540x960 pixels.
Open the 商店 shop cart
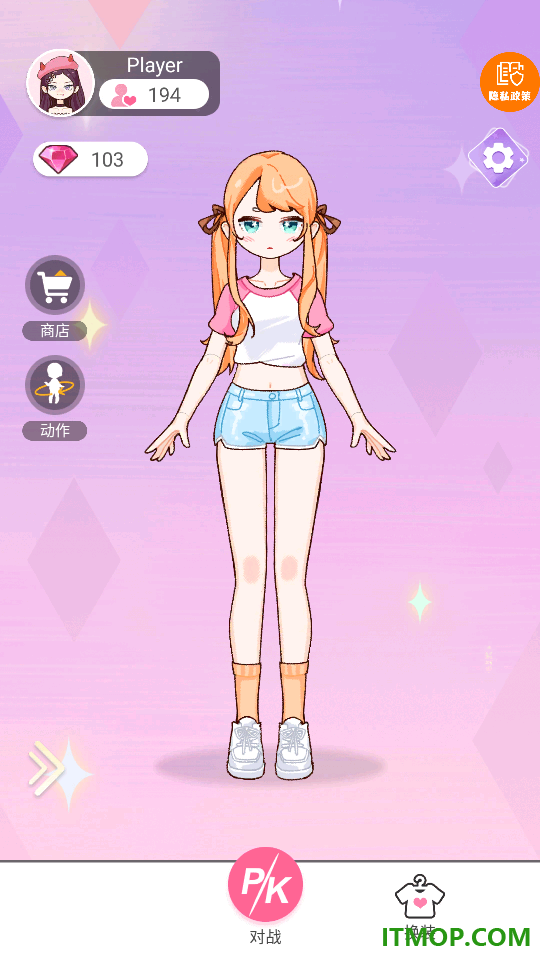tap(54, 285)
